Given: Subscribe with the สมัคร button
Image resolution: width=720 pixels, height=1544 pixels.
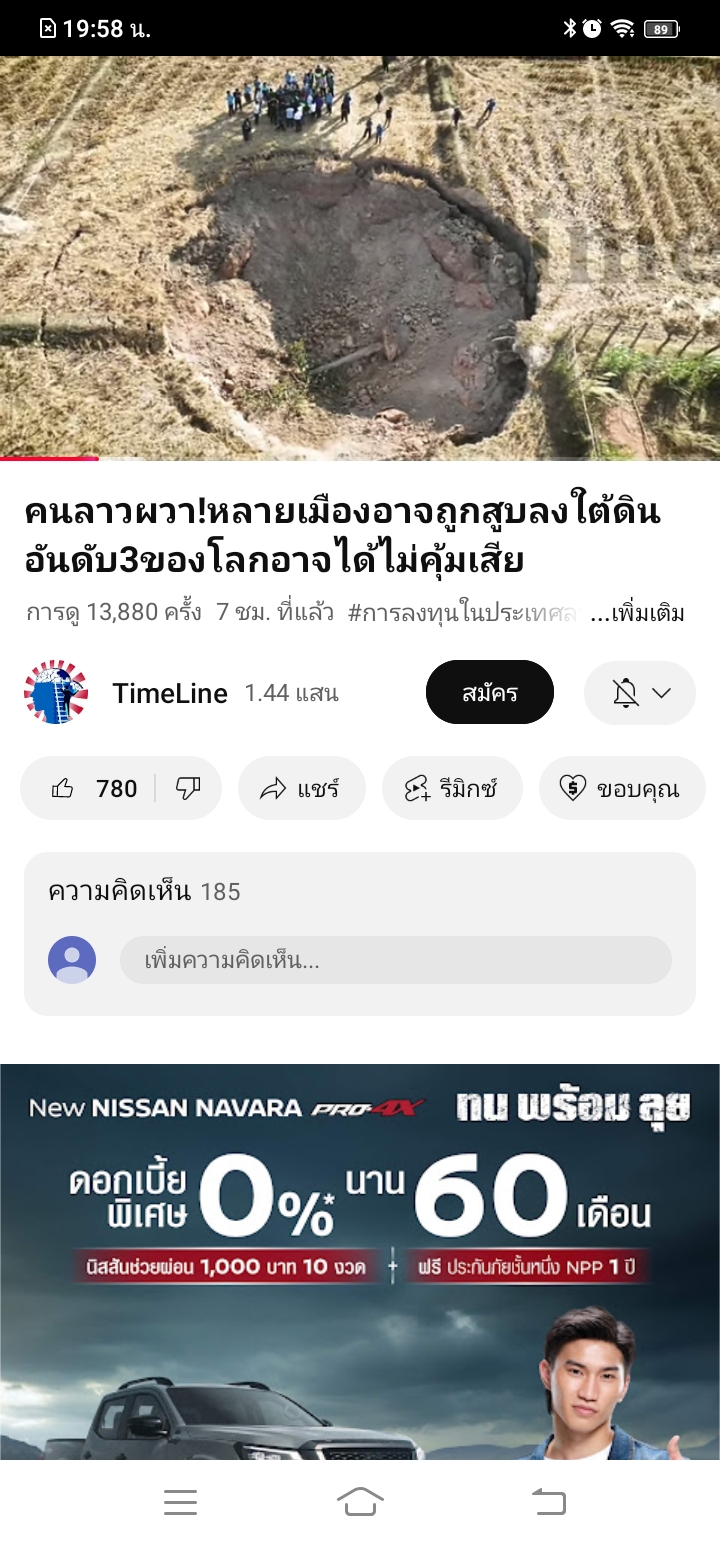Looking at the screenshot, I should (490, 692).
